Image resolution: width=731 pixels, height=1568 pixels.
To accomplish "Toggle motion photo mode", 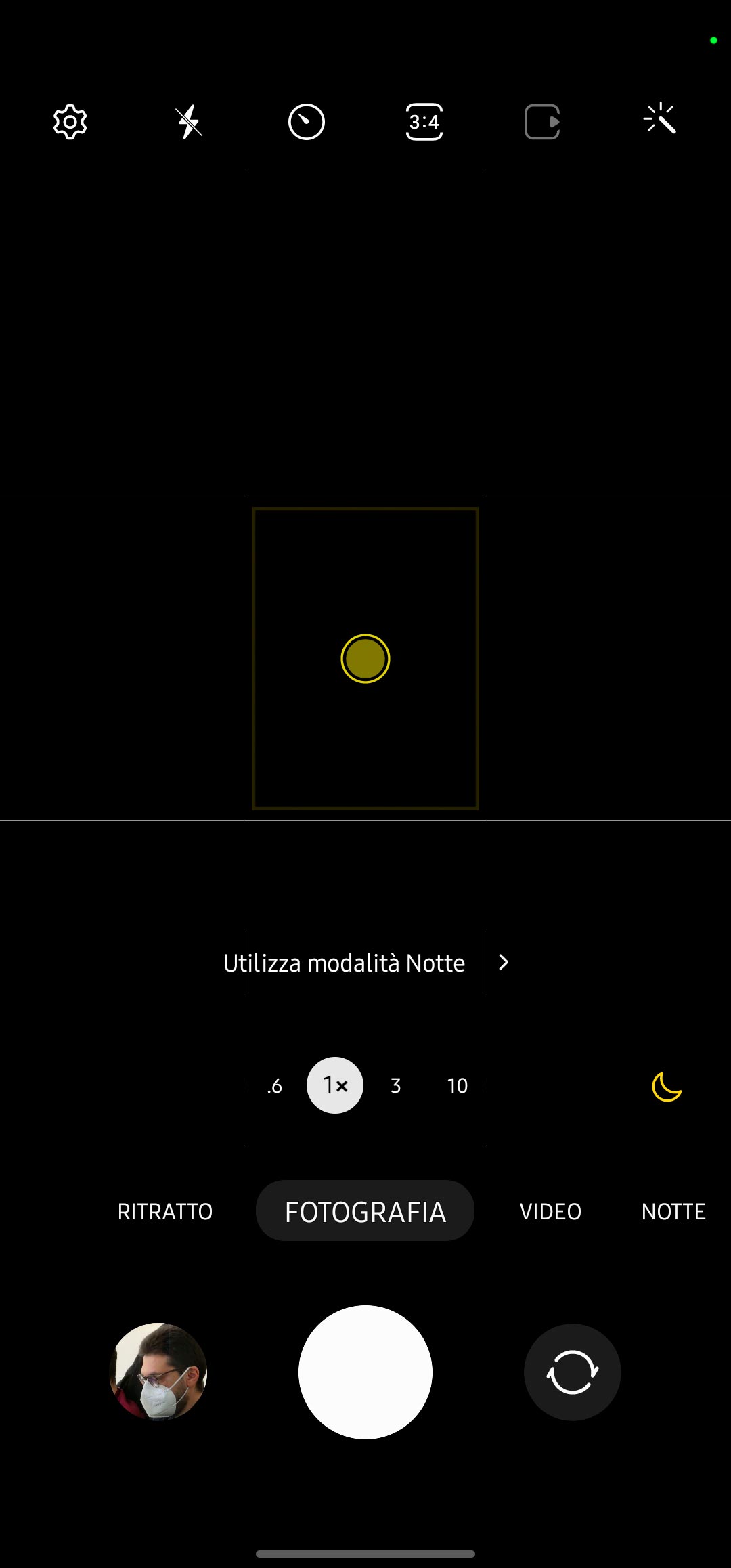I will coord(542,123).
